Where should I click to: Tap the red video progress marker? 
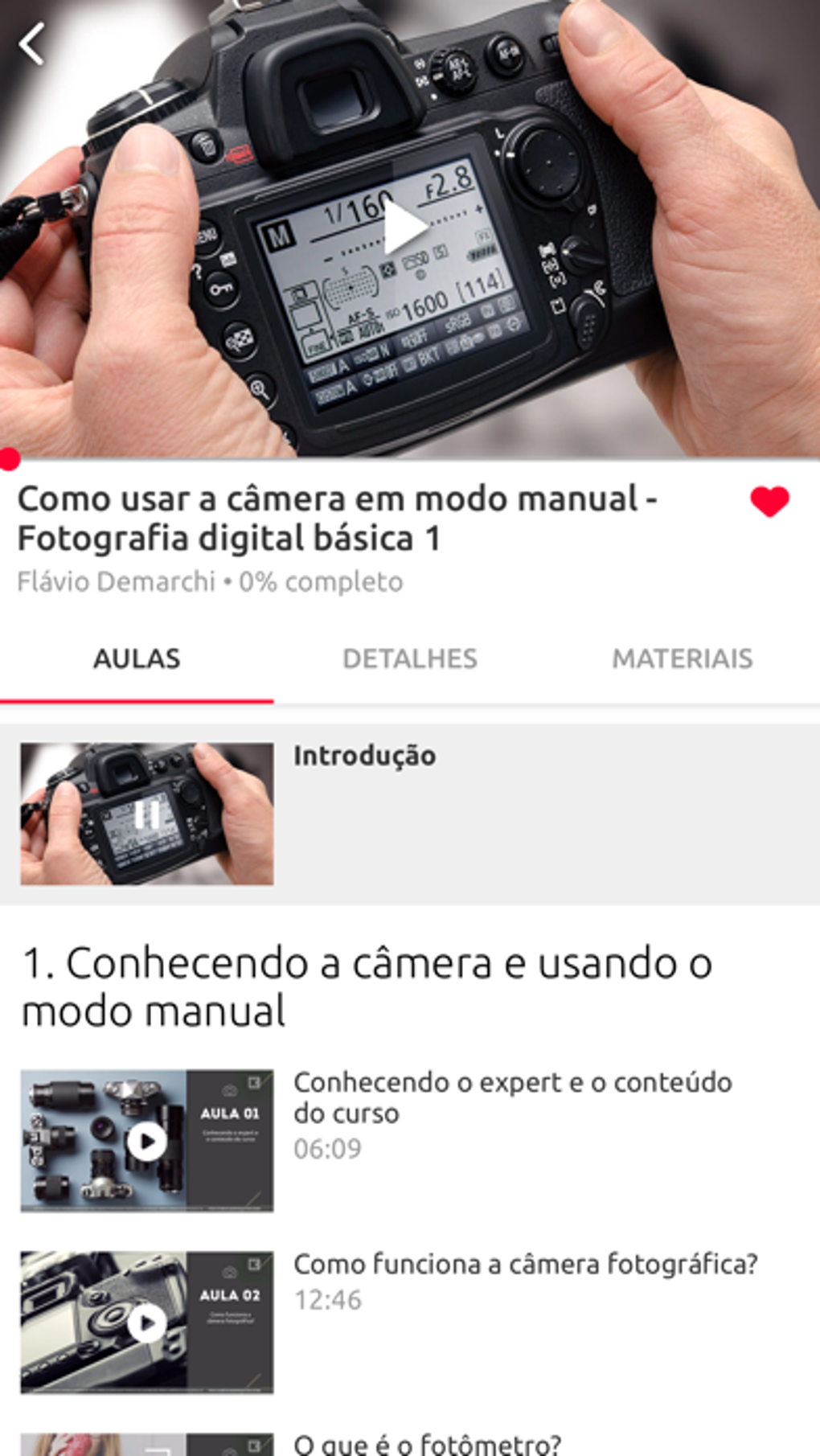tap(9, 459)
